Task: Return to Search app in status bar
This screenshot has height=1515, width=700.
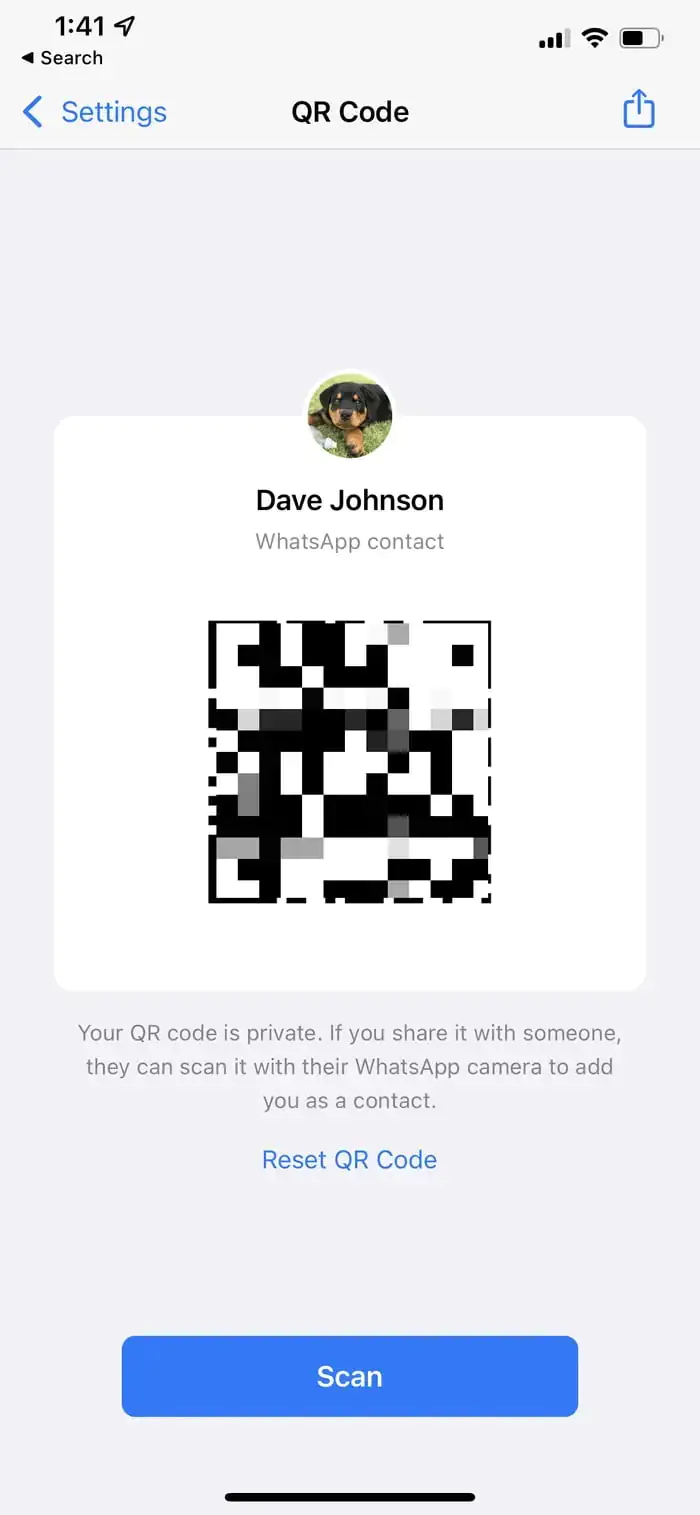Action: pyautogui.click(x=62, y=58)
